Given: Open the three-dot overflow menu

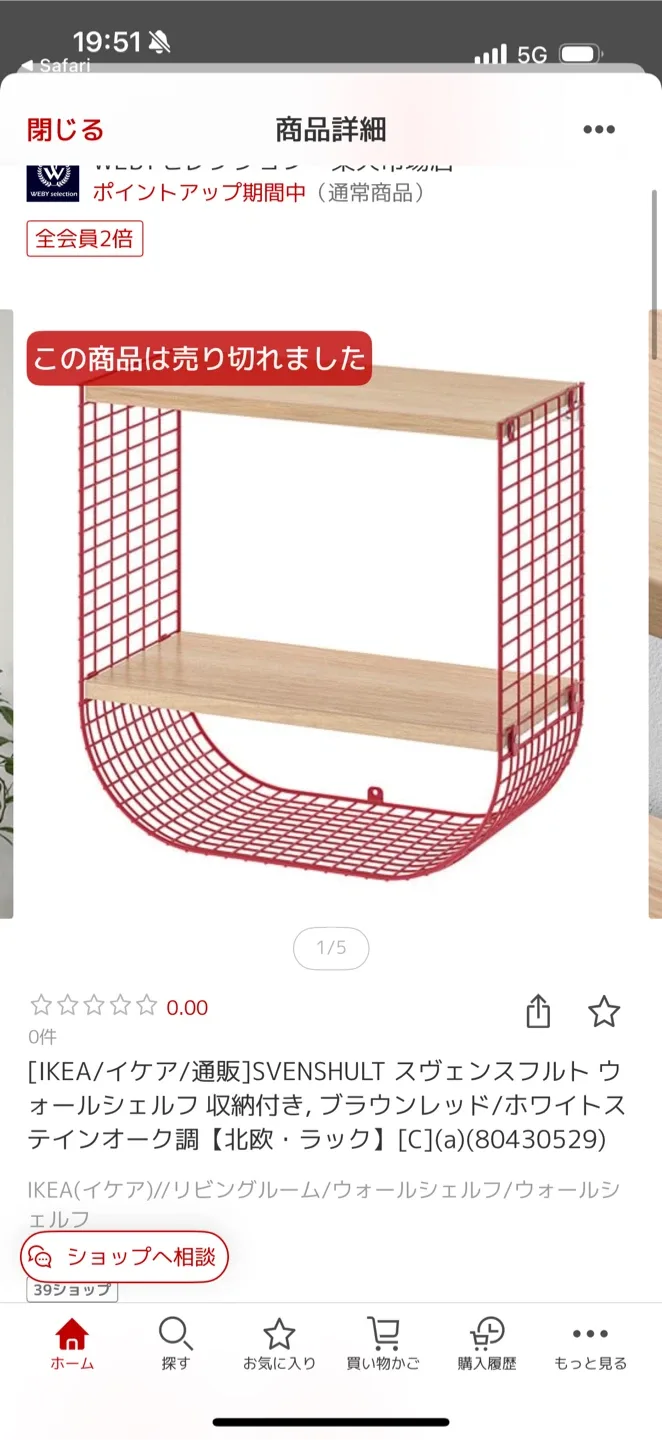Looking at the screenshot, I should coord(598,130).
